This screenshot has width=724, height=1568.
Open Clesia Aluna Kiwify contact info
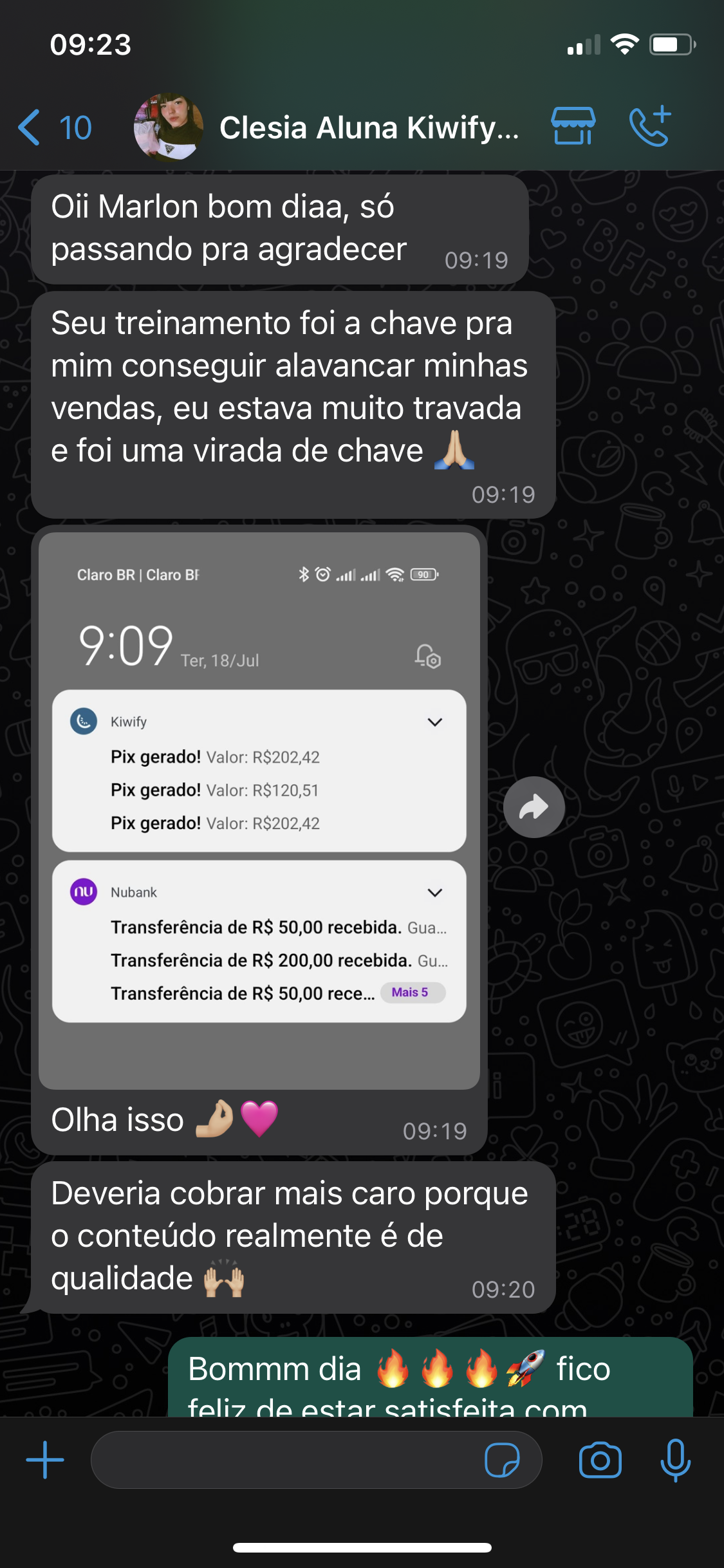368,127
